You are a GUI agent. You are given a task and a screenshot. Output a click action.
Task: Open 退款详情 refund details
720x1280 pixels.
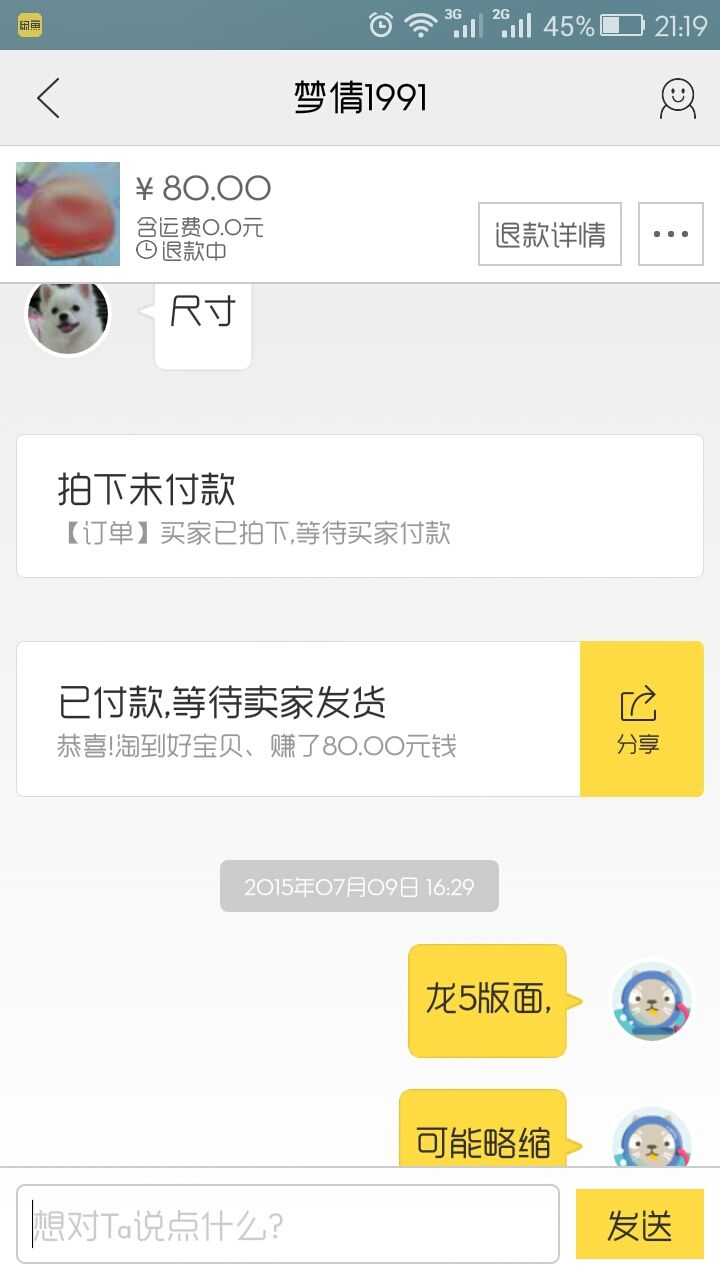coord(550,234)
